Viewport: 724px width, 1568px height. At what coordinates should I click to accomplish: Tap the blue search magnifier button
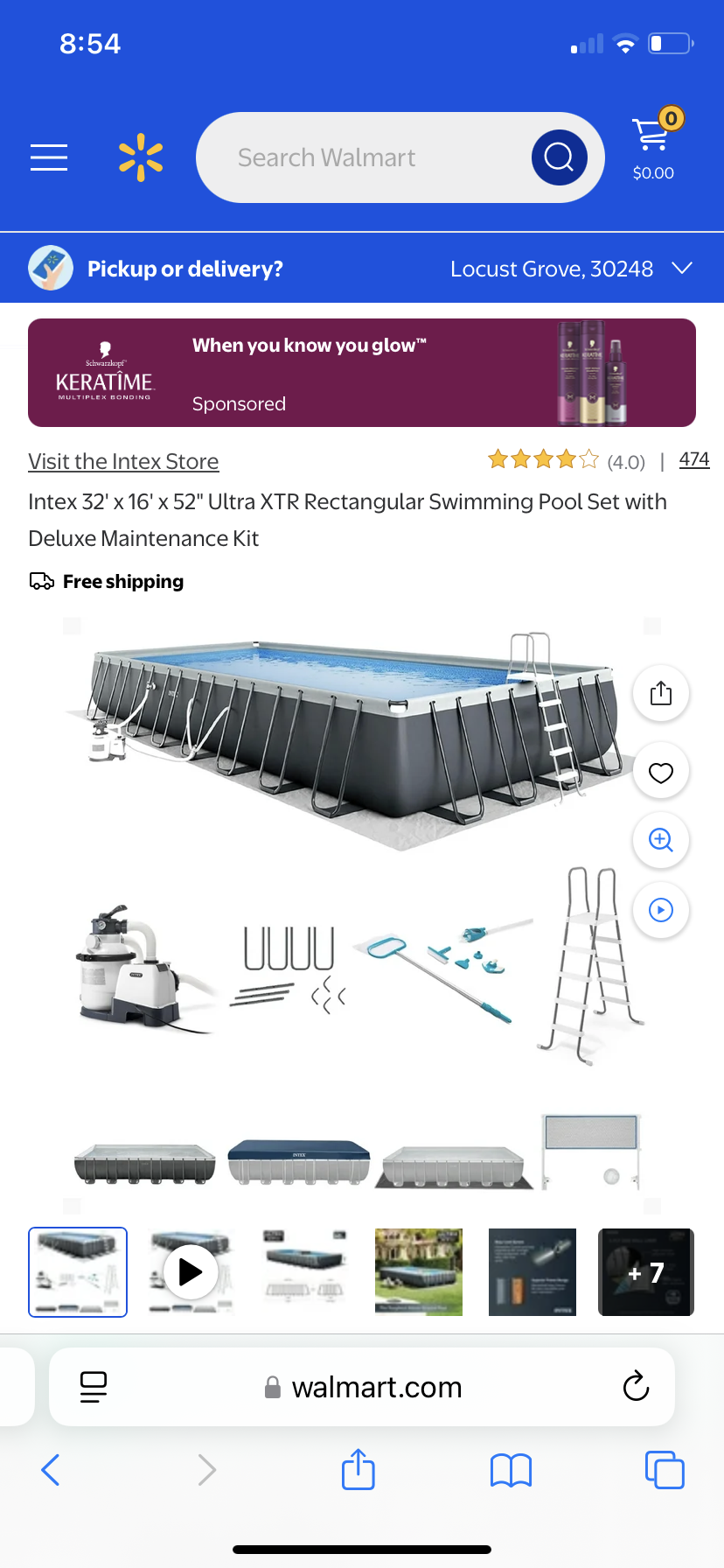point(559,157)
